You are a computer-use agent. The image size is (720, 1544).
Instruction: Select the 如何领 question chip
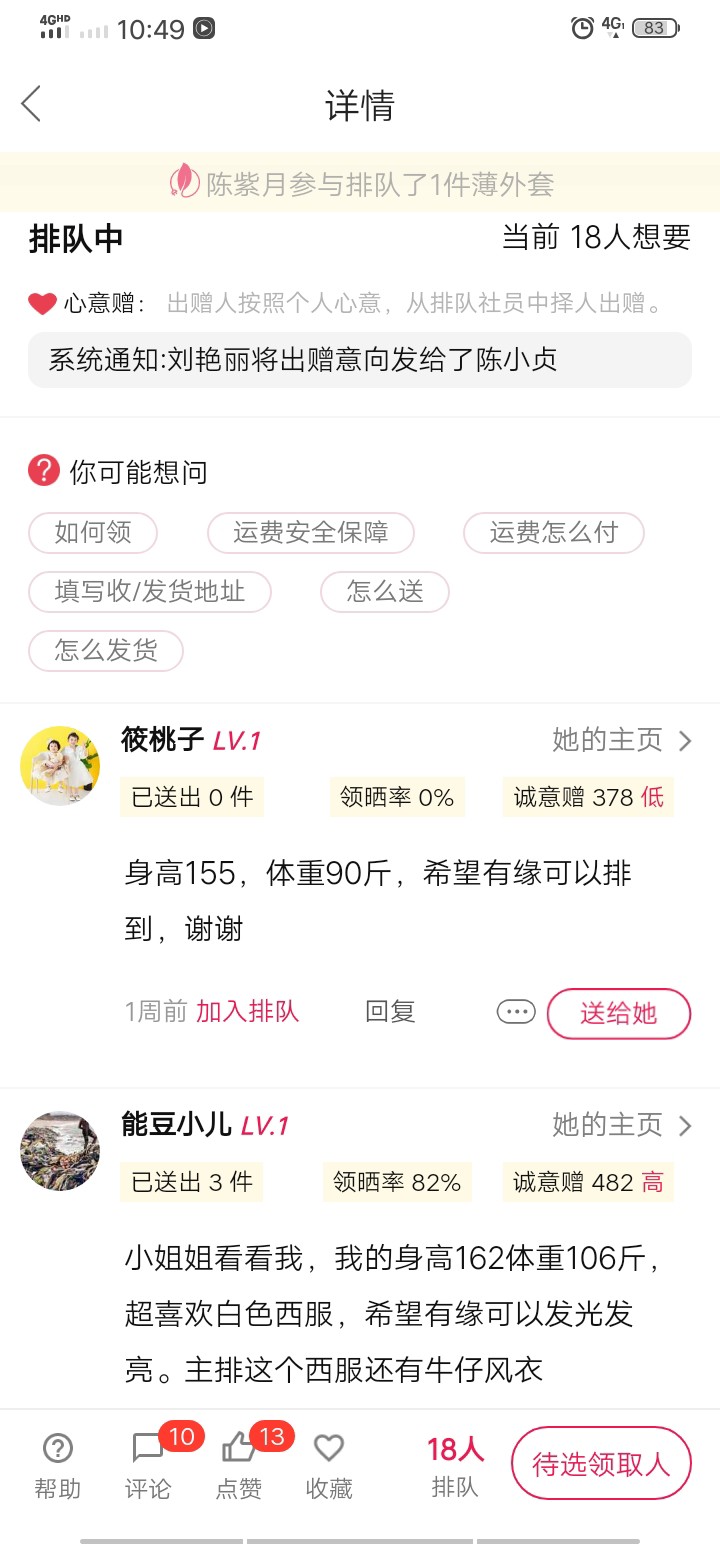(x=93, y=533)
